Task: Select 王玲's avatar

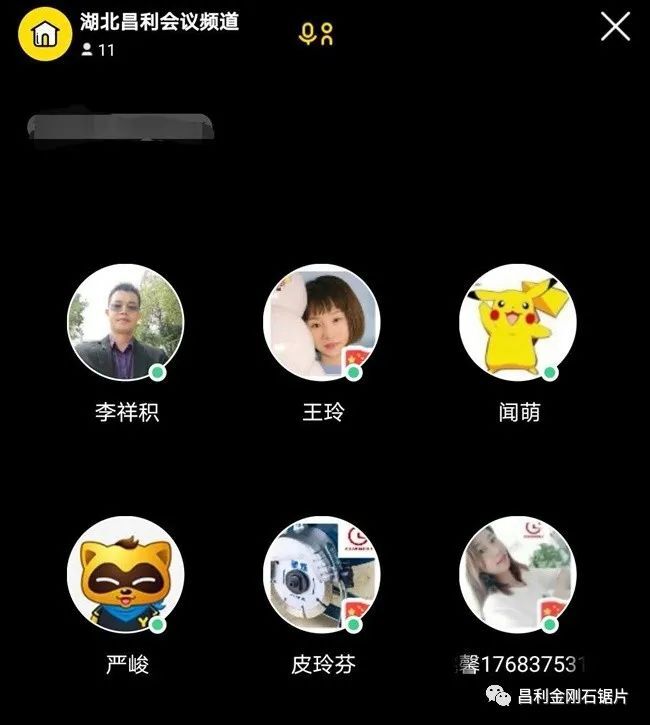Action: tap(321, 323)
